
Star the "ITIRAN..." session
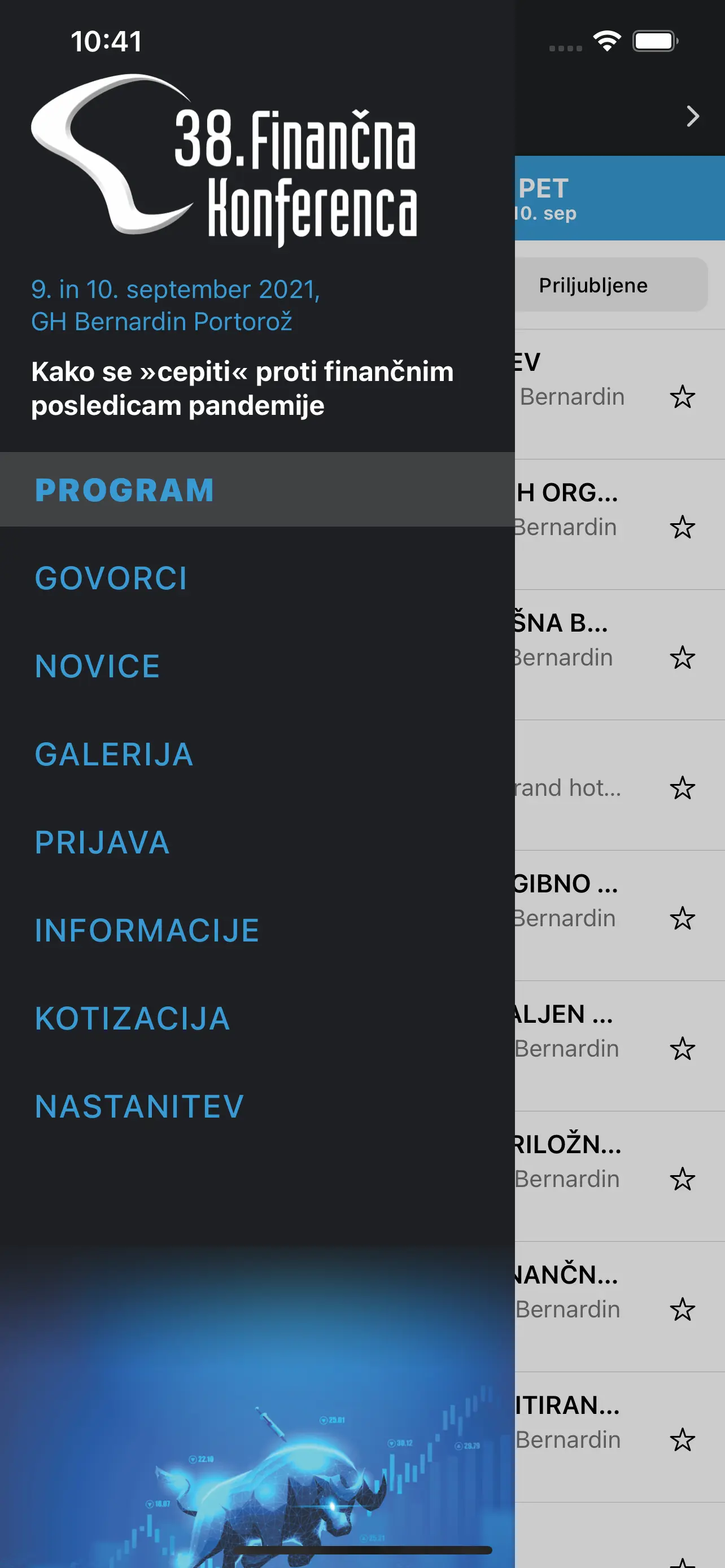(682, 1439)
